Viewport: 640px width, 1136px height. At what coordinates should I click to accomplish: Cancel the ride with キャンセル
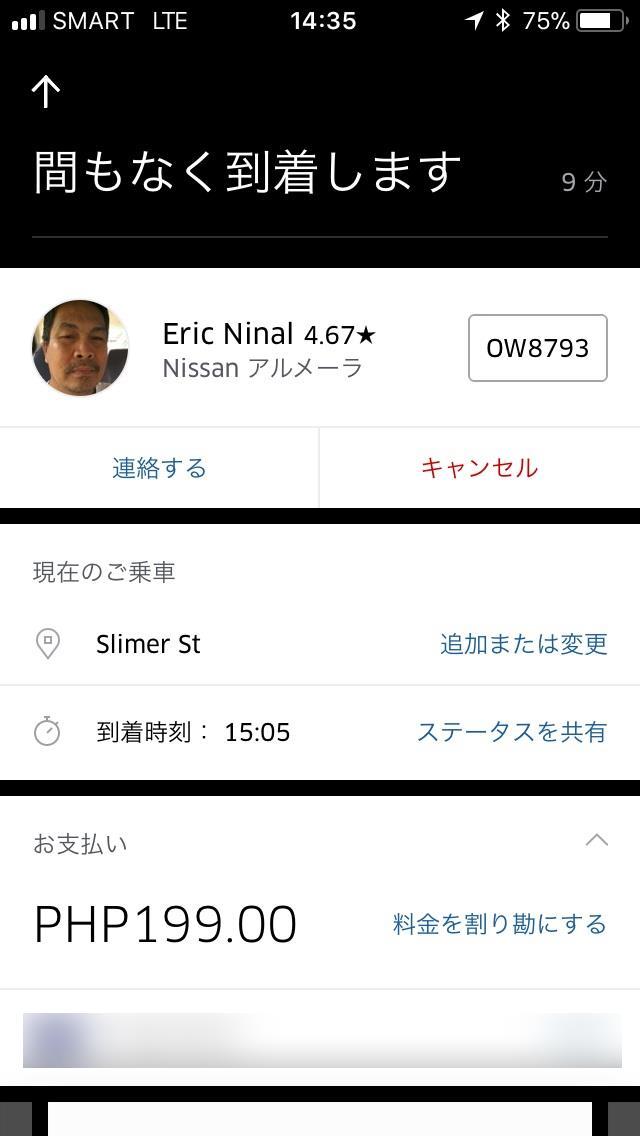tap(479, 468)
